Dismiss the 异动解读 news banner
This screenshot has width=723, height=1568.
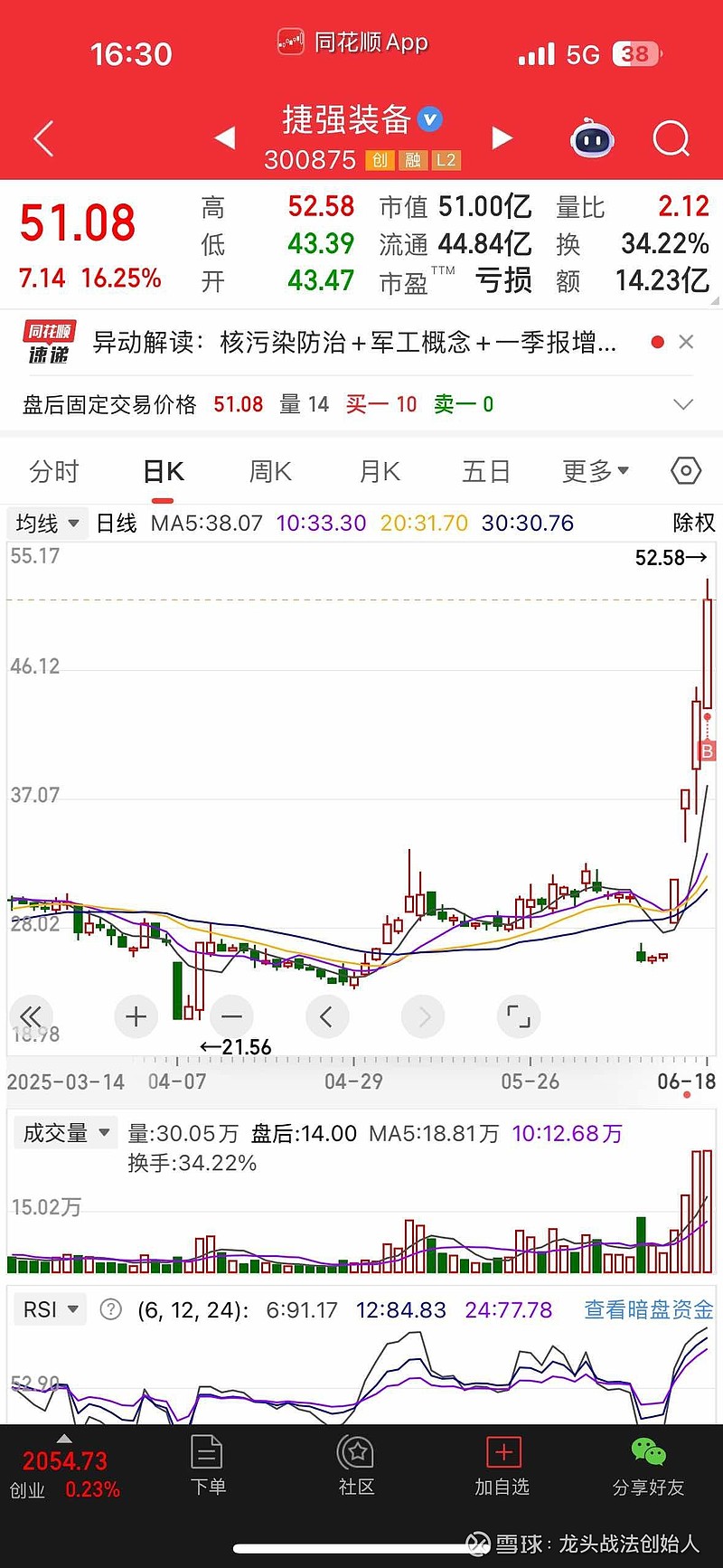click(x=686, y=342)
